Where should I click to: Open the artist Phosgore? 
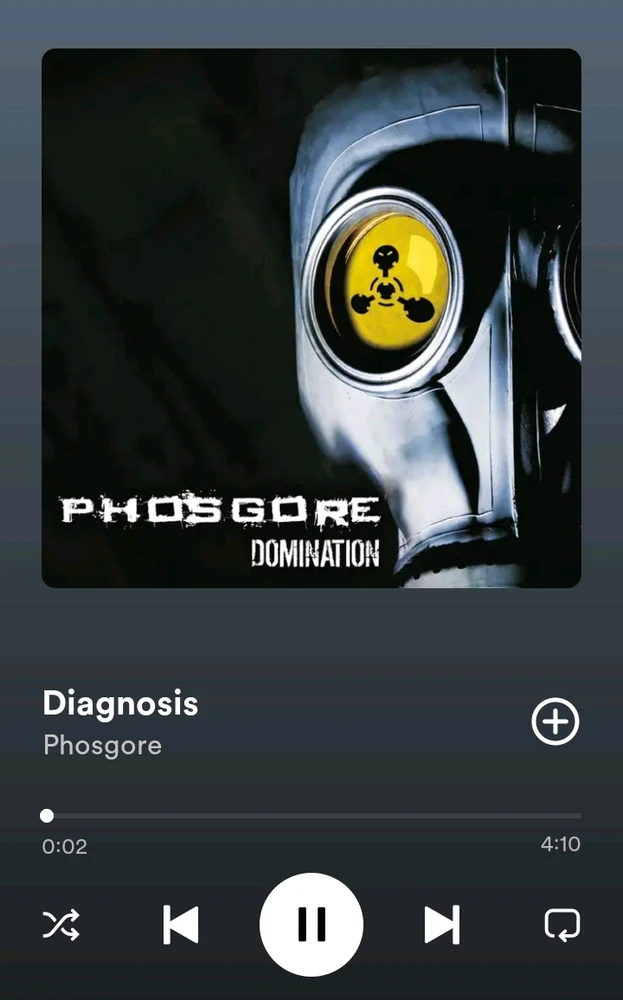tap(102, 745)
